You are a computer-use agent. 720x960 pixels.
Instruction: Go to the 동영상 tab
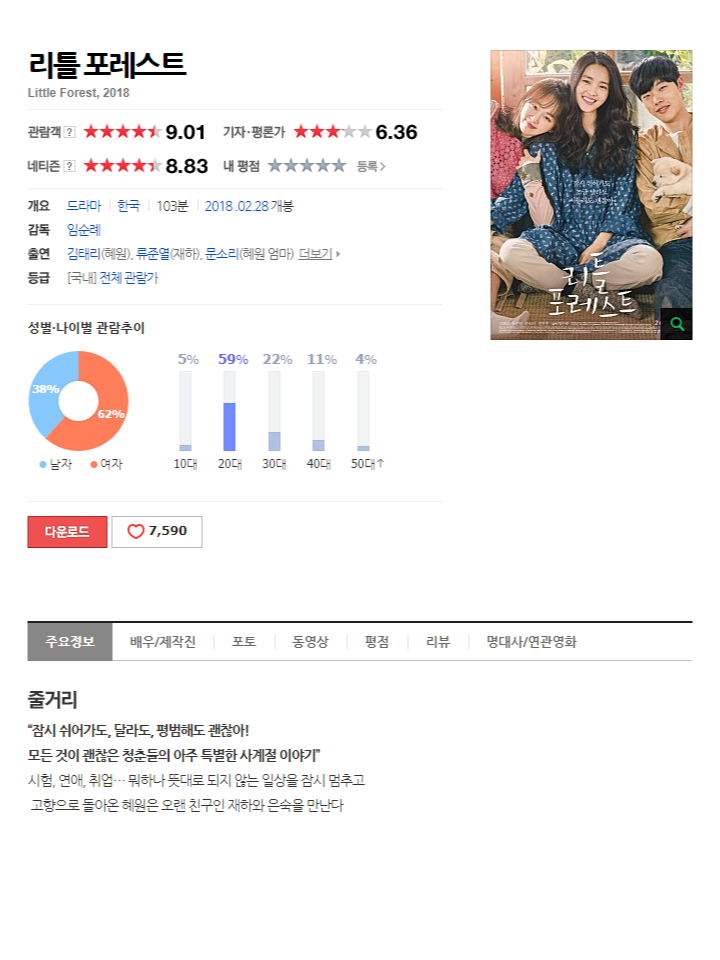tap(310, 642)
